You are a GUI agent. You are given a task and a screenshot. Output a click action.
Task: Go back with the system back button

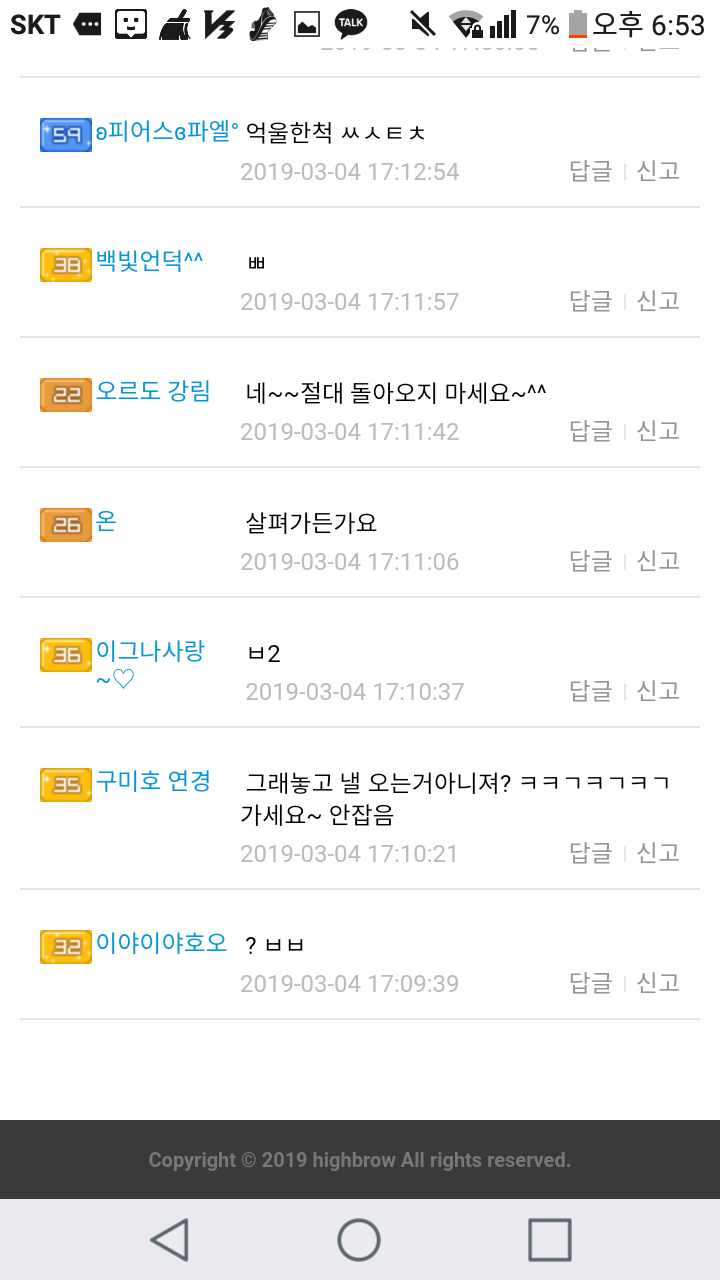169,1240
